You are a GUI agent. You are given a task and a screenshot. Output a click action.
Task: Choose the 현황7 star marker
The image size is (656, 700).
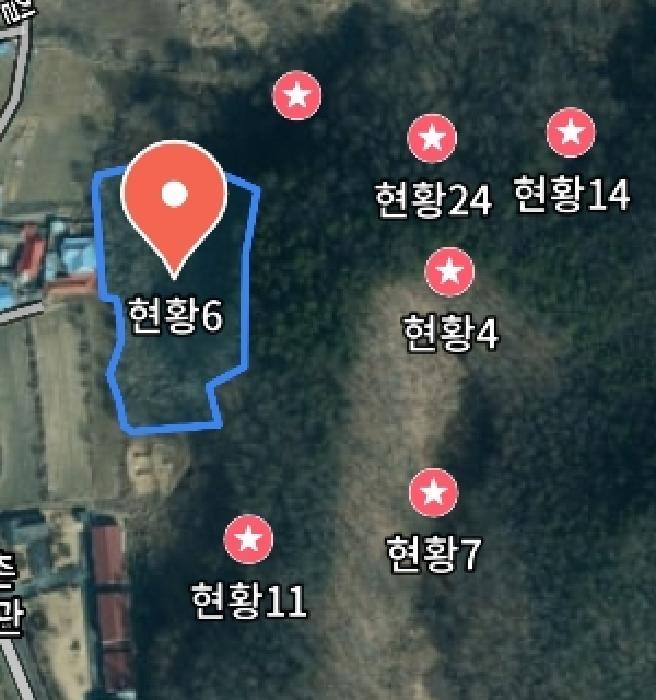pos(434,491)
